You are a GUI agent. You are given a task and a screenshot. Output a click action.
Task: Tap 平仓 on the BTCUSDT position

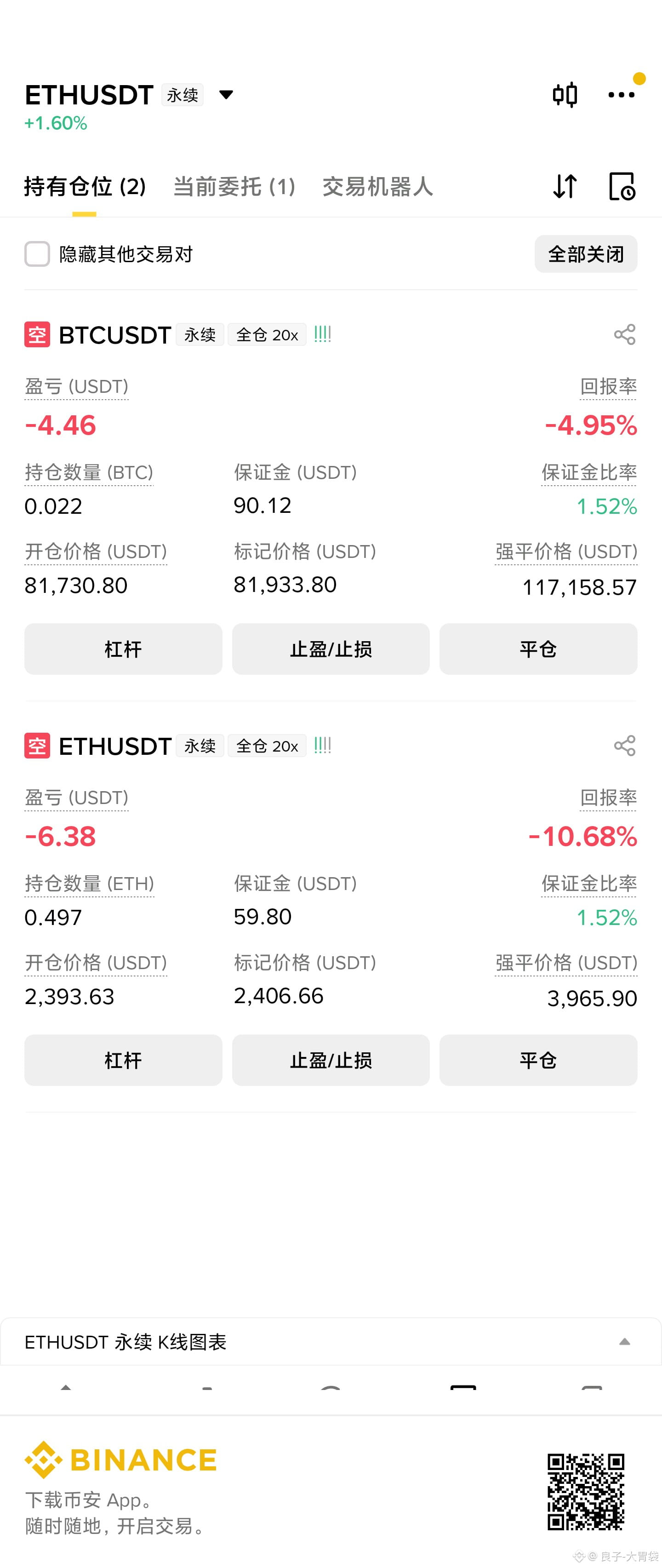[538, 649]
